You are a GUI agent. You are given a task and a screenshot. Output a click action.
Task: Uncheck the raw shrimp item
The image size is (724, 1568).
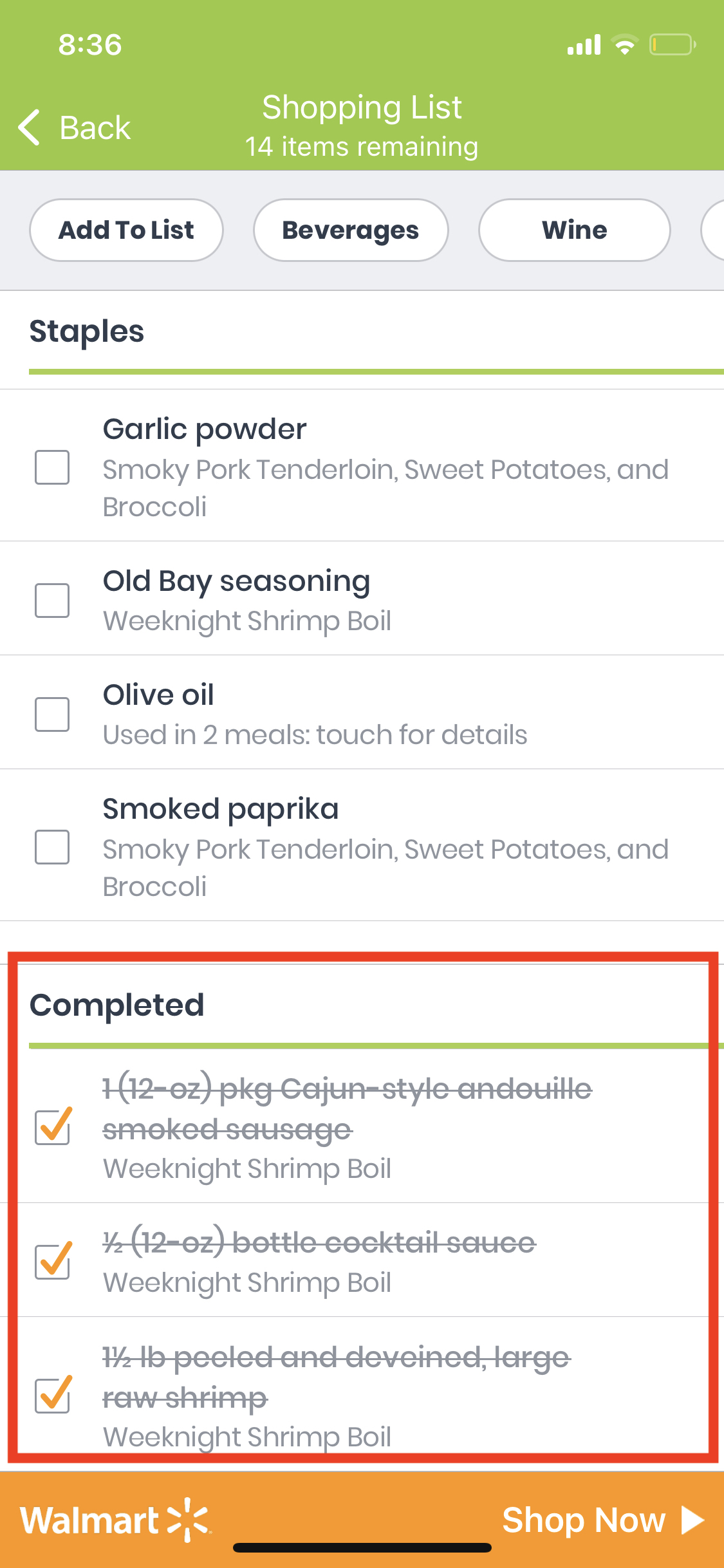point(52,1395)
